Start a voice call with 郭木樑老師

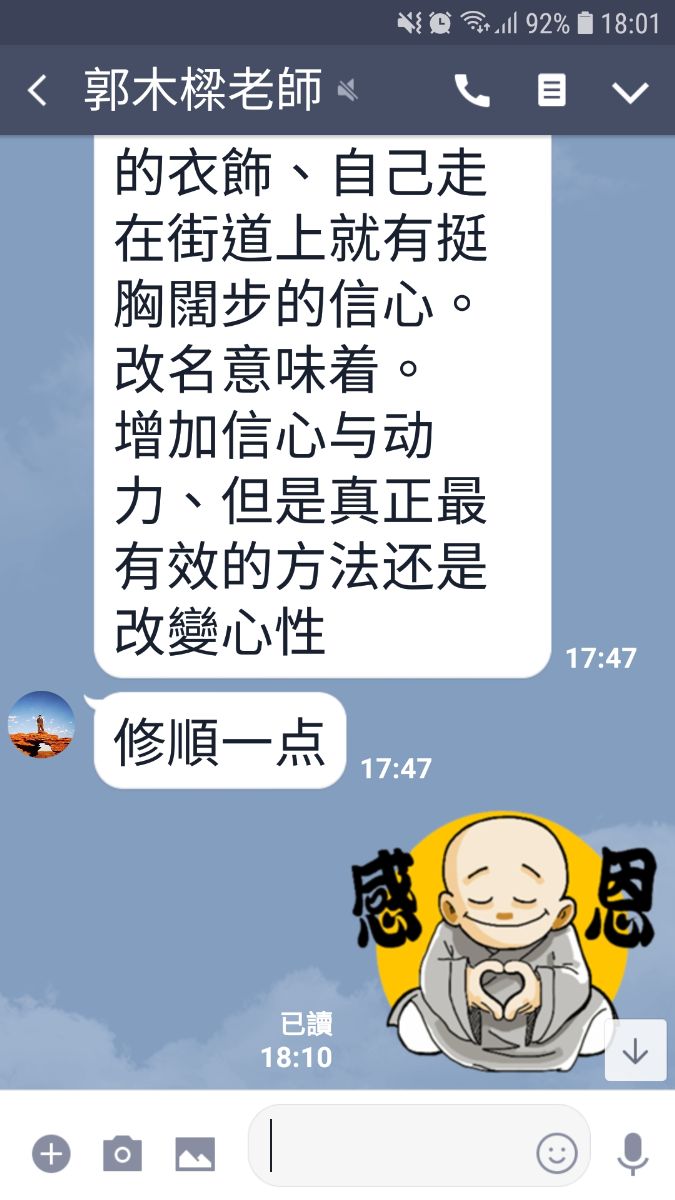pos(472,92)
